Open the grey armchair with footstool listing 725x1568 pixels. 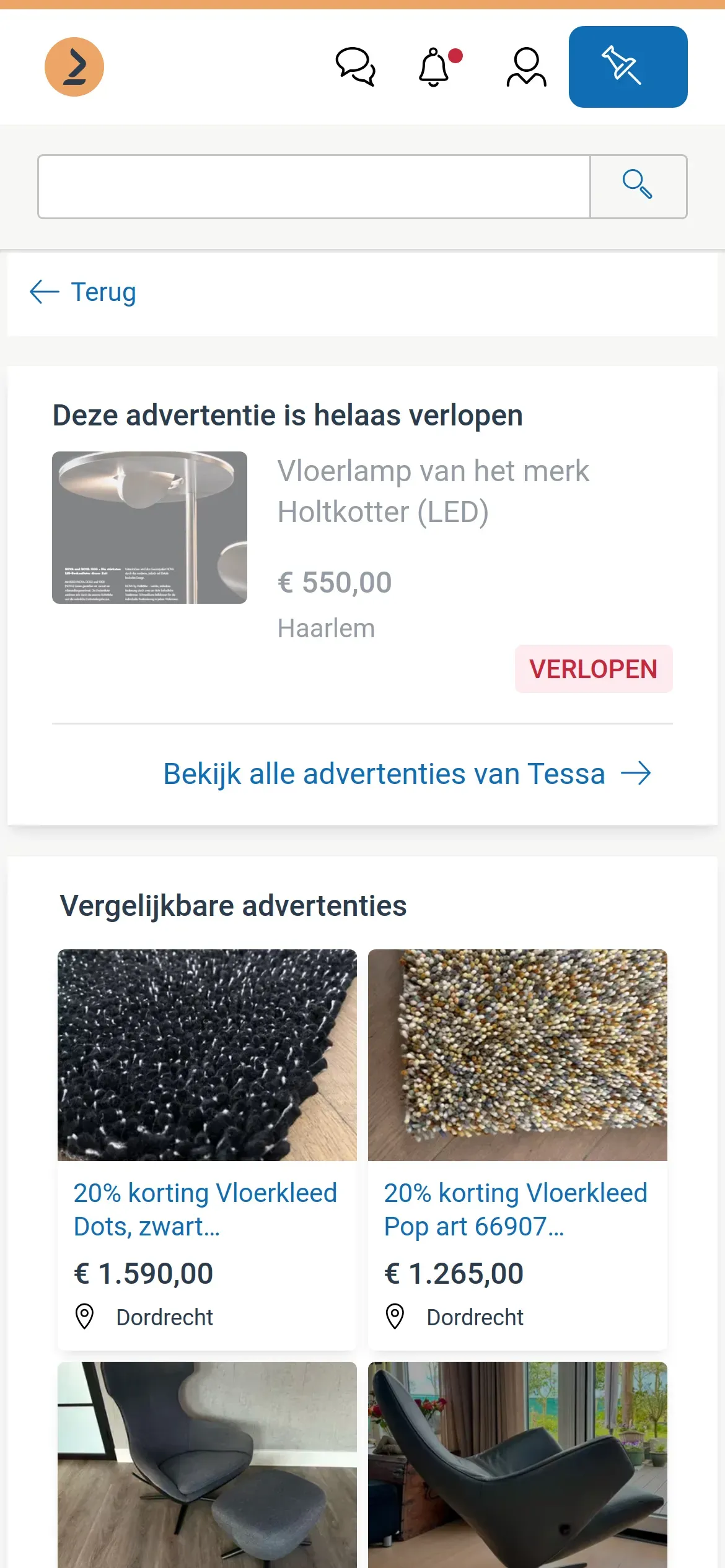coord(206,1465)
